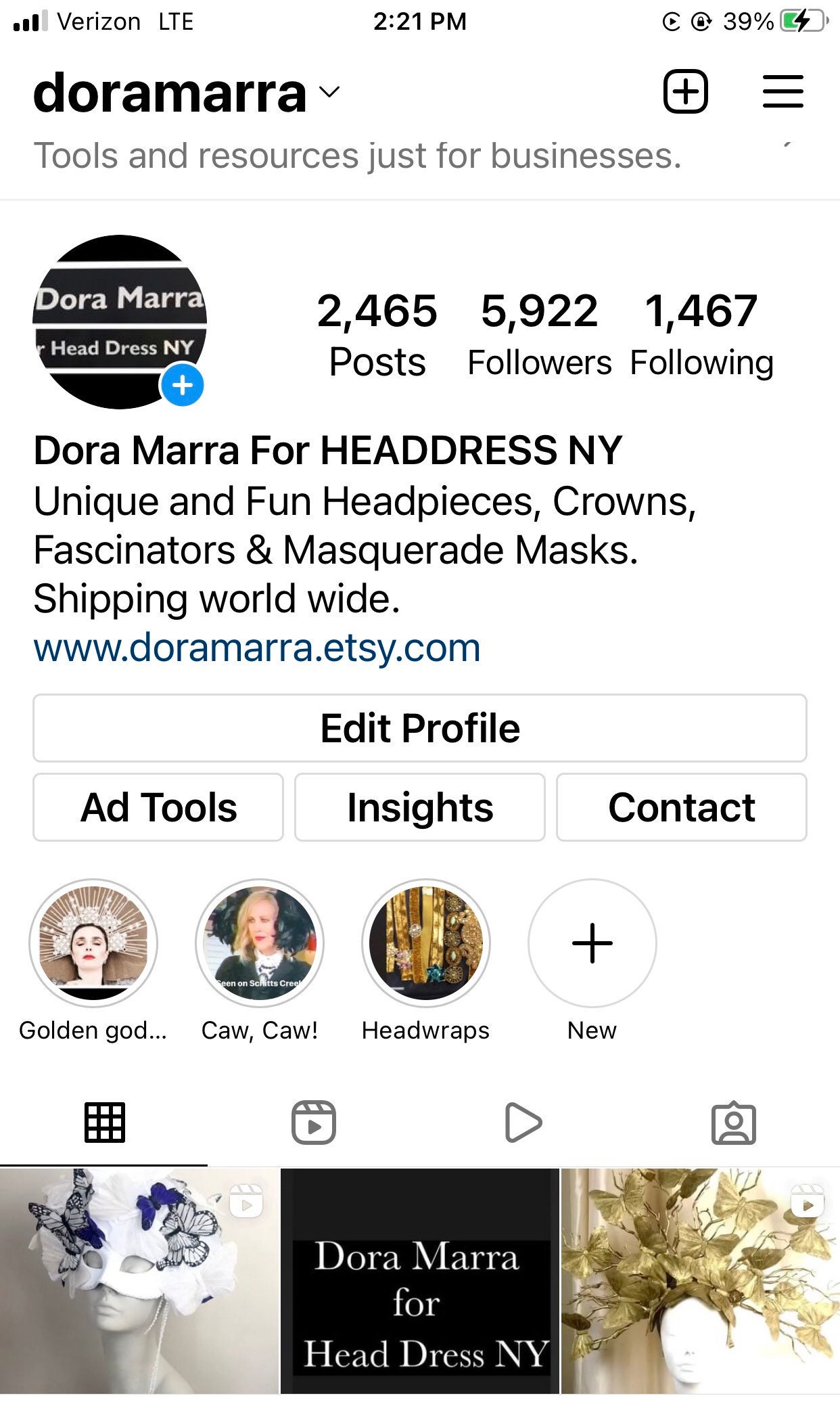Open Ad Tools
This screenshot has height=1404, width=840.
pos(158,807)
